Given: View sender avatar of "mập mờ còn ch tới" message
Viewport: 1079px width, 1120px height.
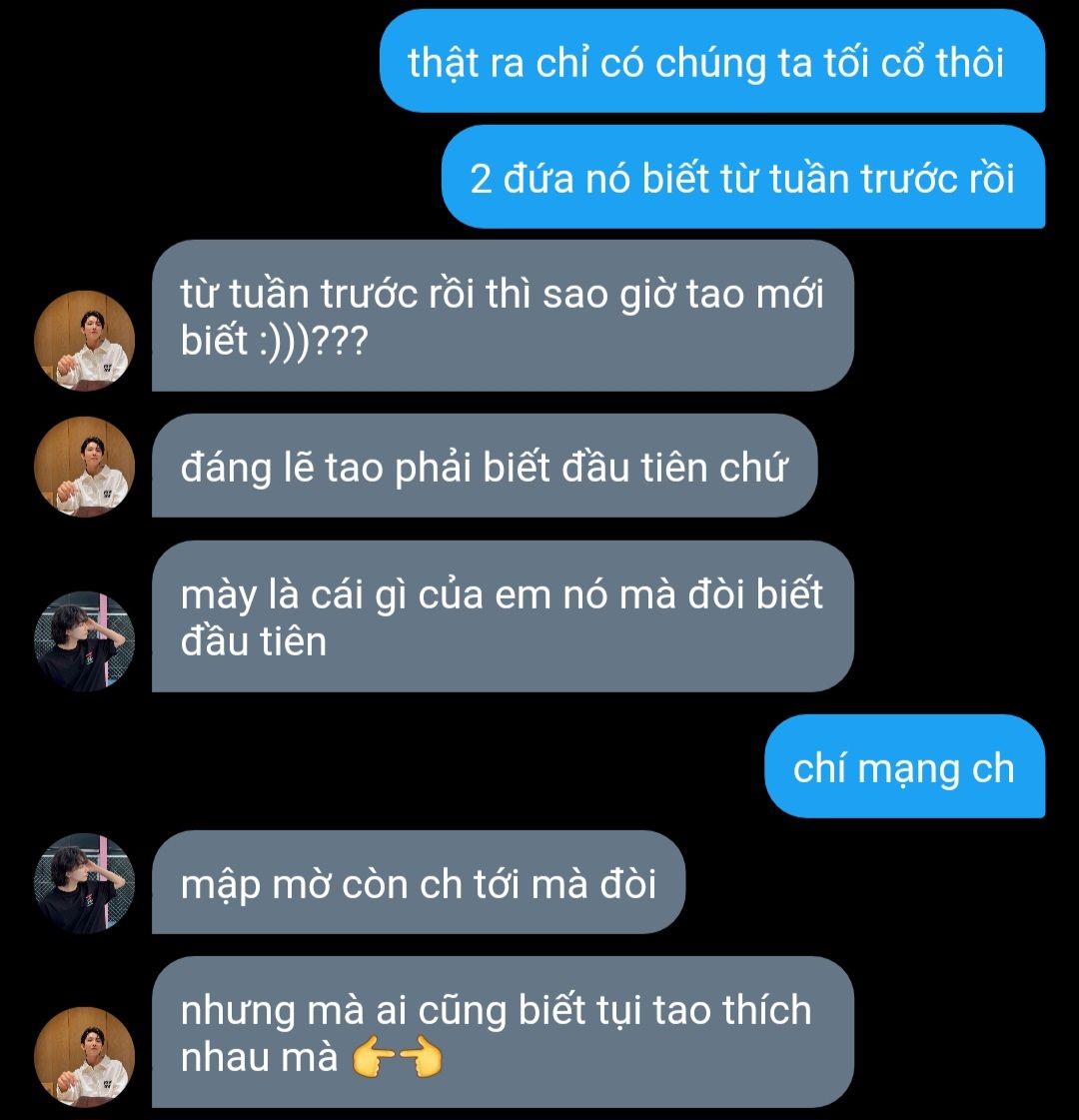Looking at the screenshot, I should tap(84, 883).
